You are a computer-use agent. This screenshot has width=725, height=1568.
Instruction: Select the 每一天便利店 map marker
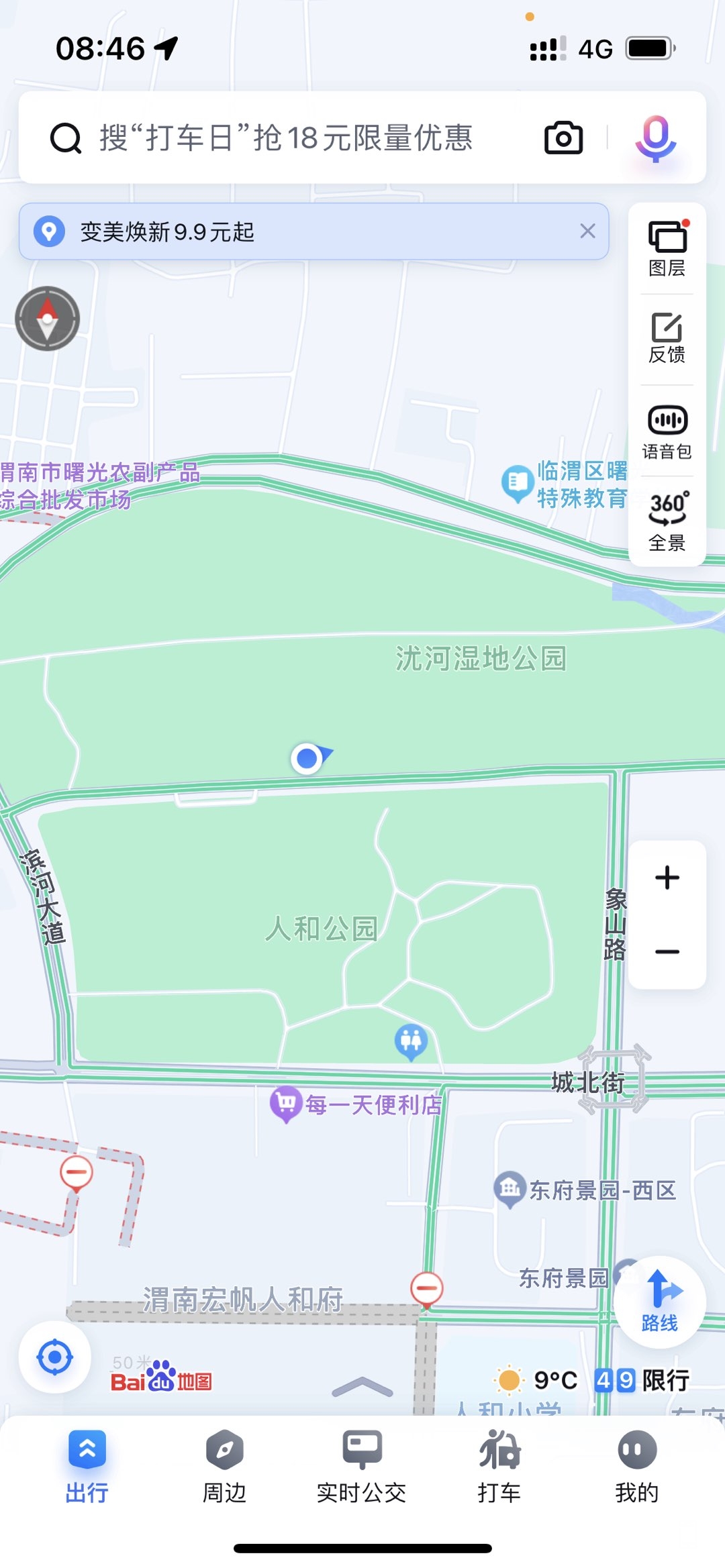tap(286, 1104)
